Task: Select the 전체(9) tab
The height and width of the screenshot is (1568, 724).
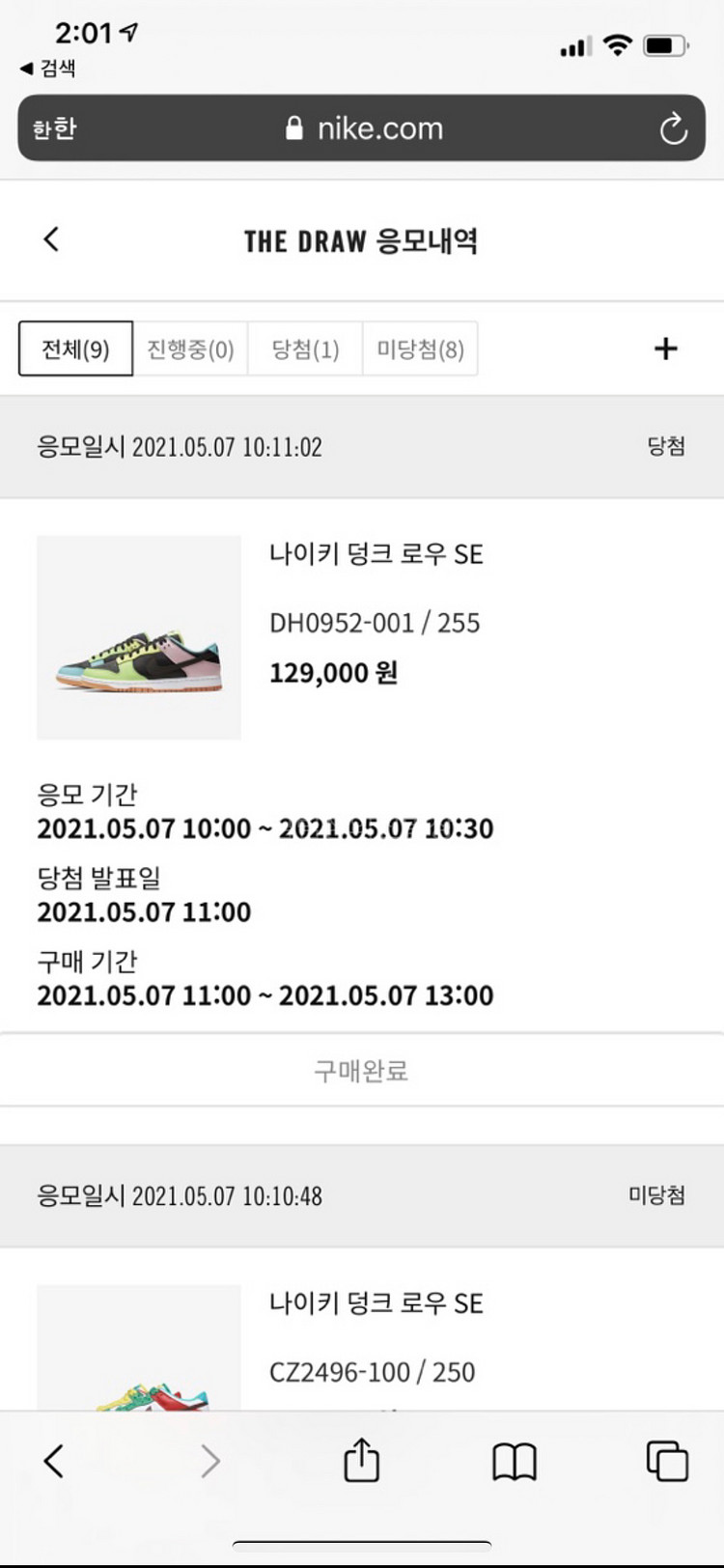Action: [x=75, y=349]
